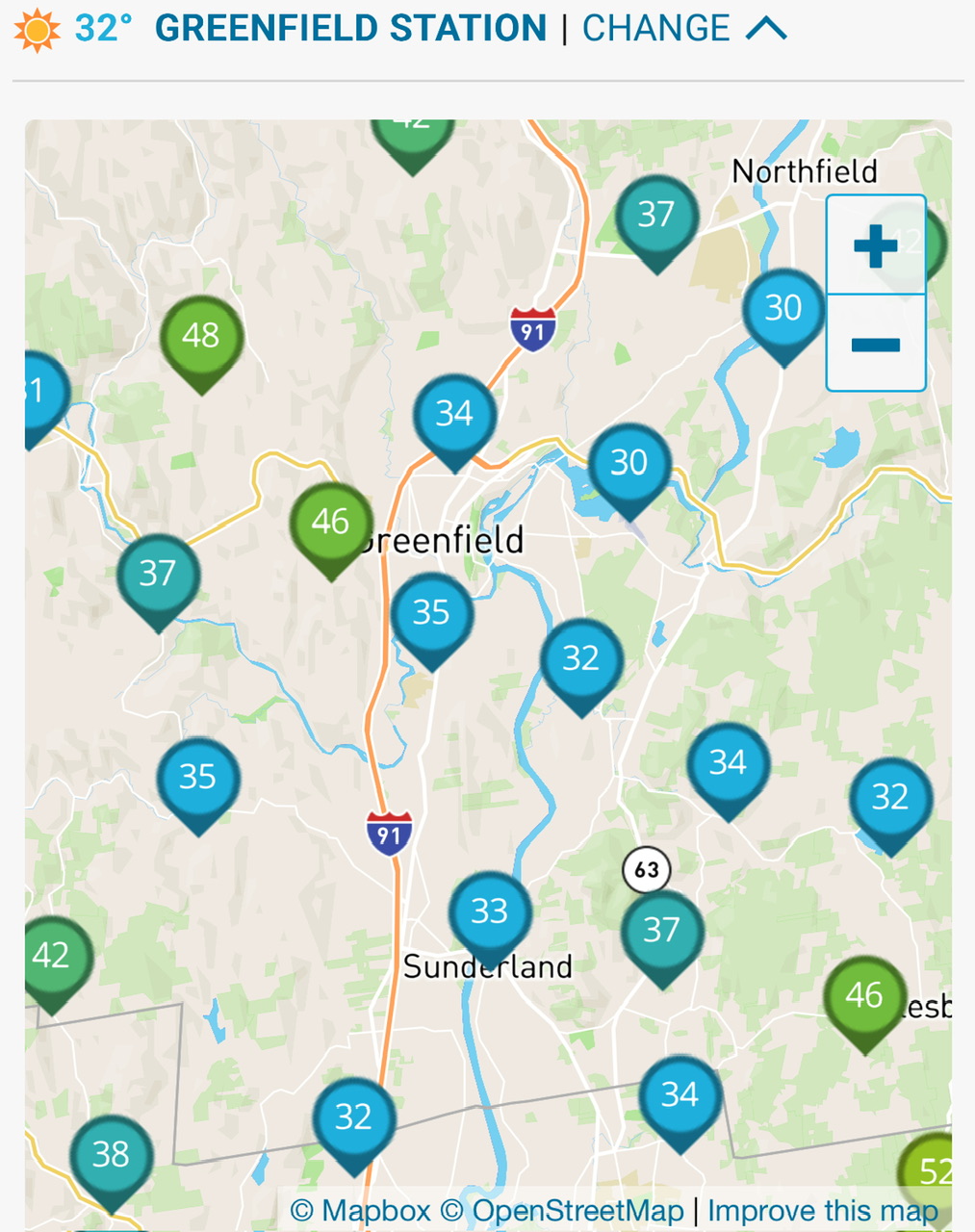The width and height of the screenshot is (975, 1232).
Task: Tap Improve this map link
Action: tap(823, 1211)
